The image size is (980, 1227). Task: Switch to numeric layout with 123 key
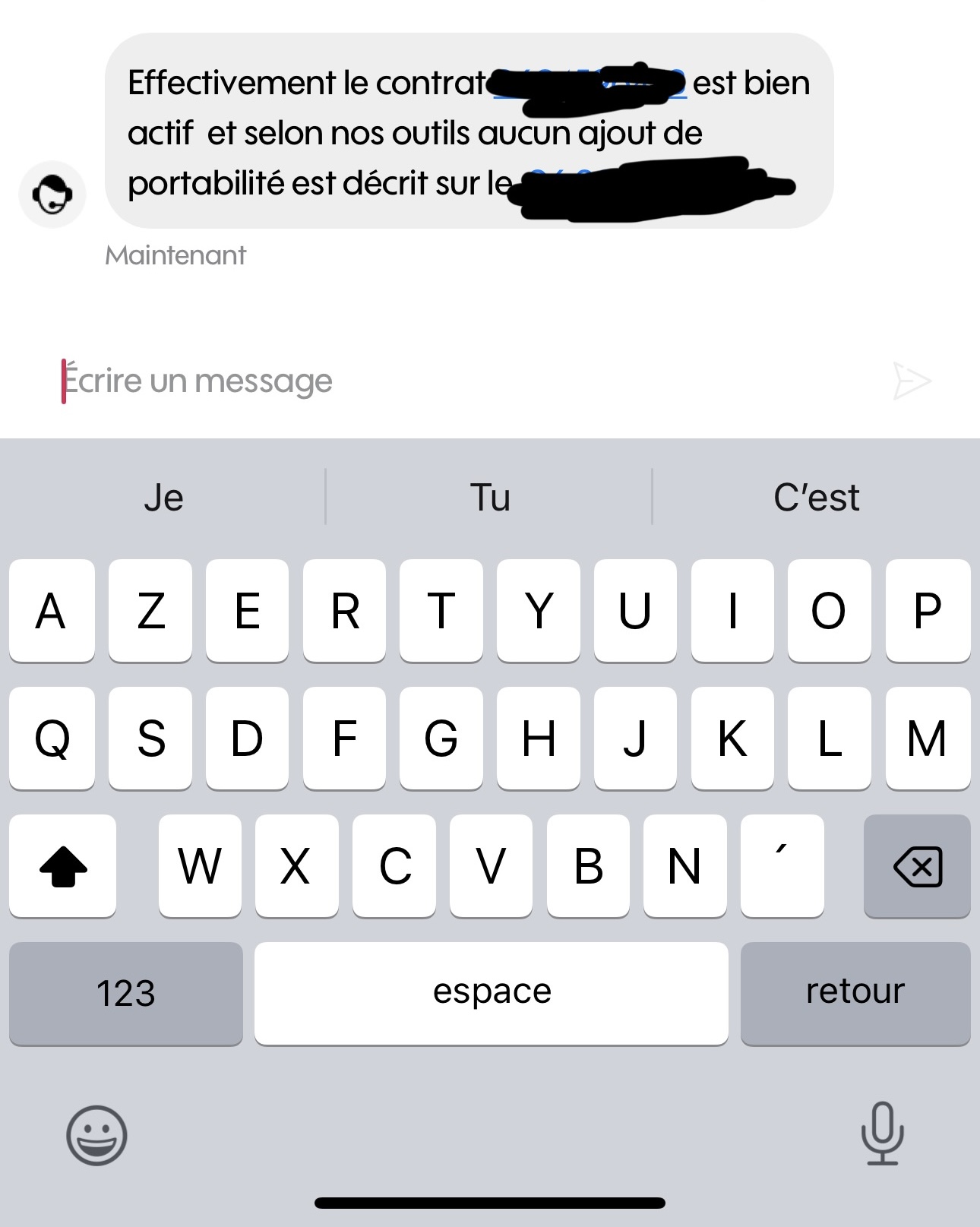pos(125,991)
